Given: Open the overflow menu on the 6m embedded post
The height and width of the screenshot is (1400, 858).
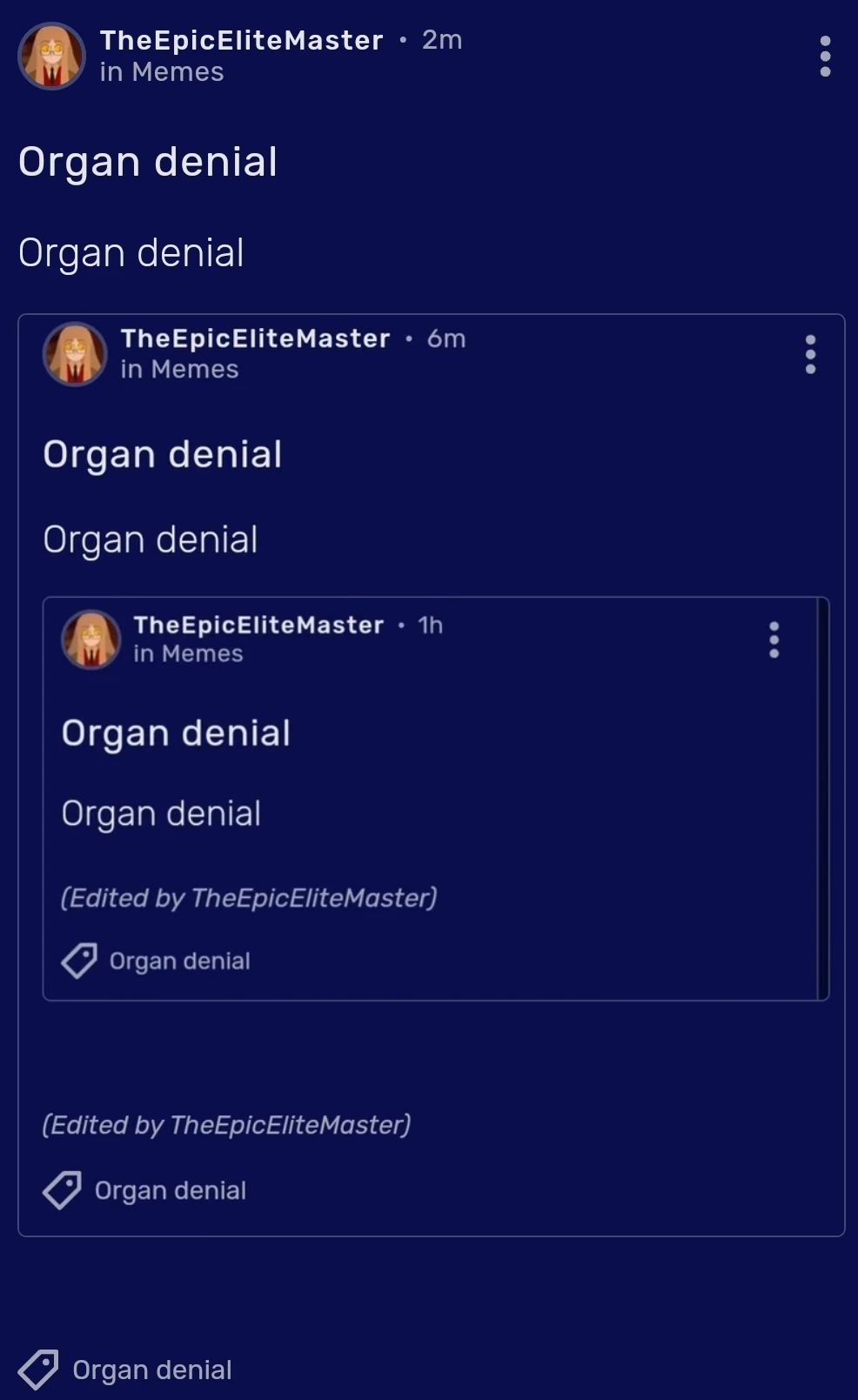Looking at the screenshot, I should tap(808, 353).
